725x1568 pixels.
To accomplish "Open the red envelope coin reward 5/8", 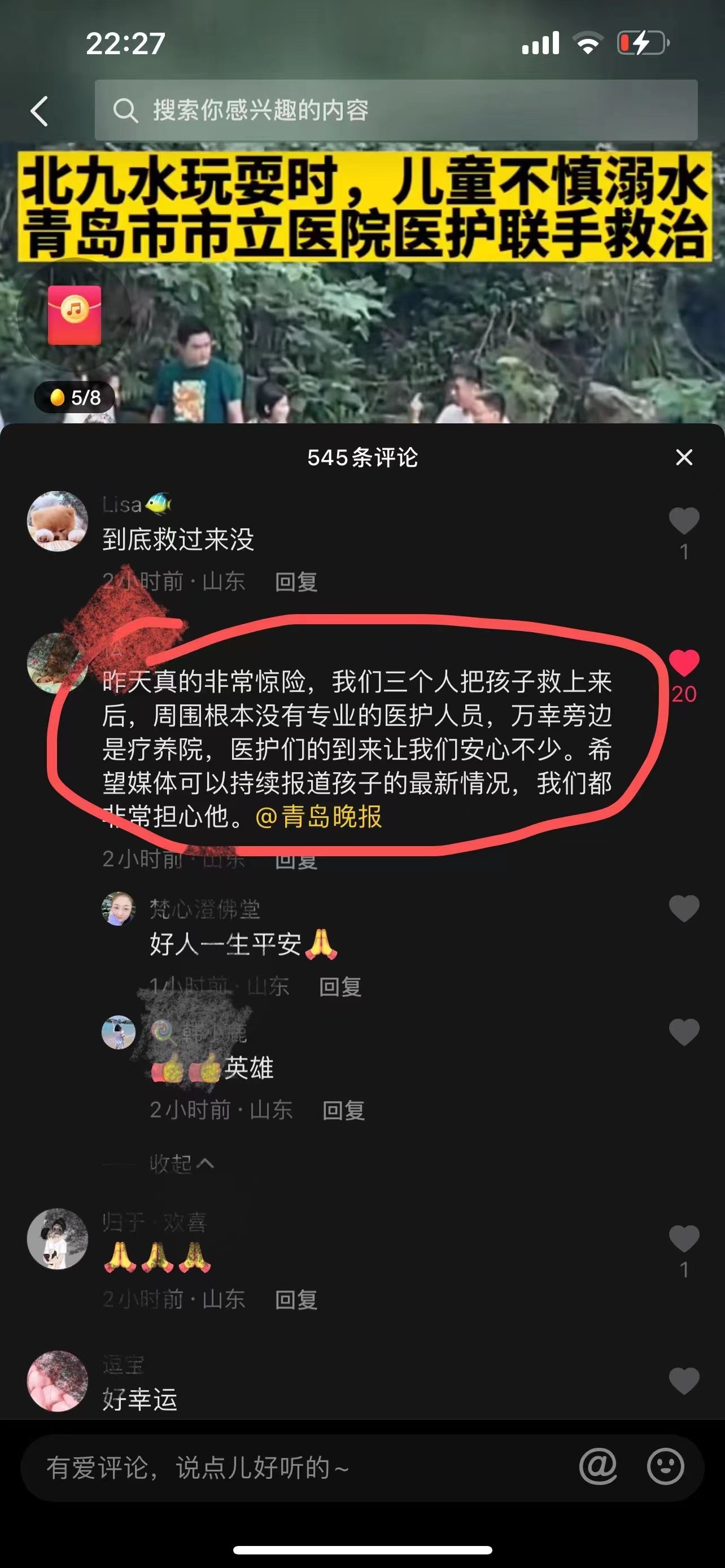I will [75, 317].
